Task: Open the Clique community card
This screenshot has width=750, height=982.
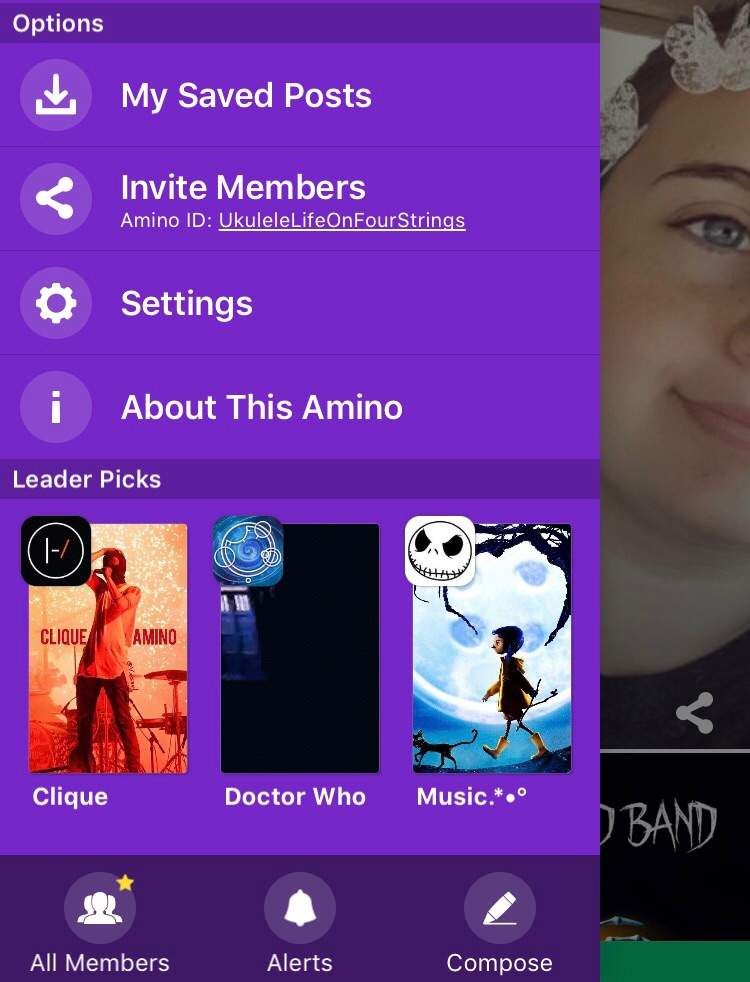Action: 108,648
